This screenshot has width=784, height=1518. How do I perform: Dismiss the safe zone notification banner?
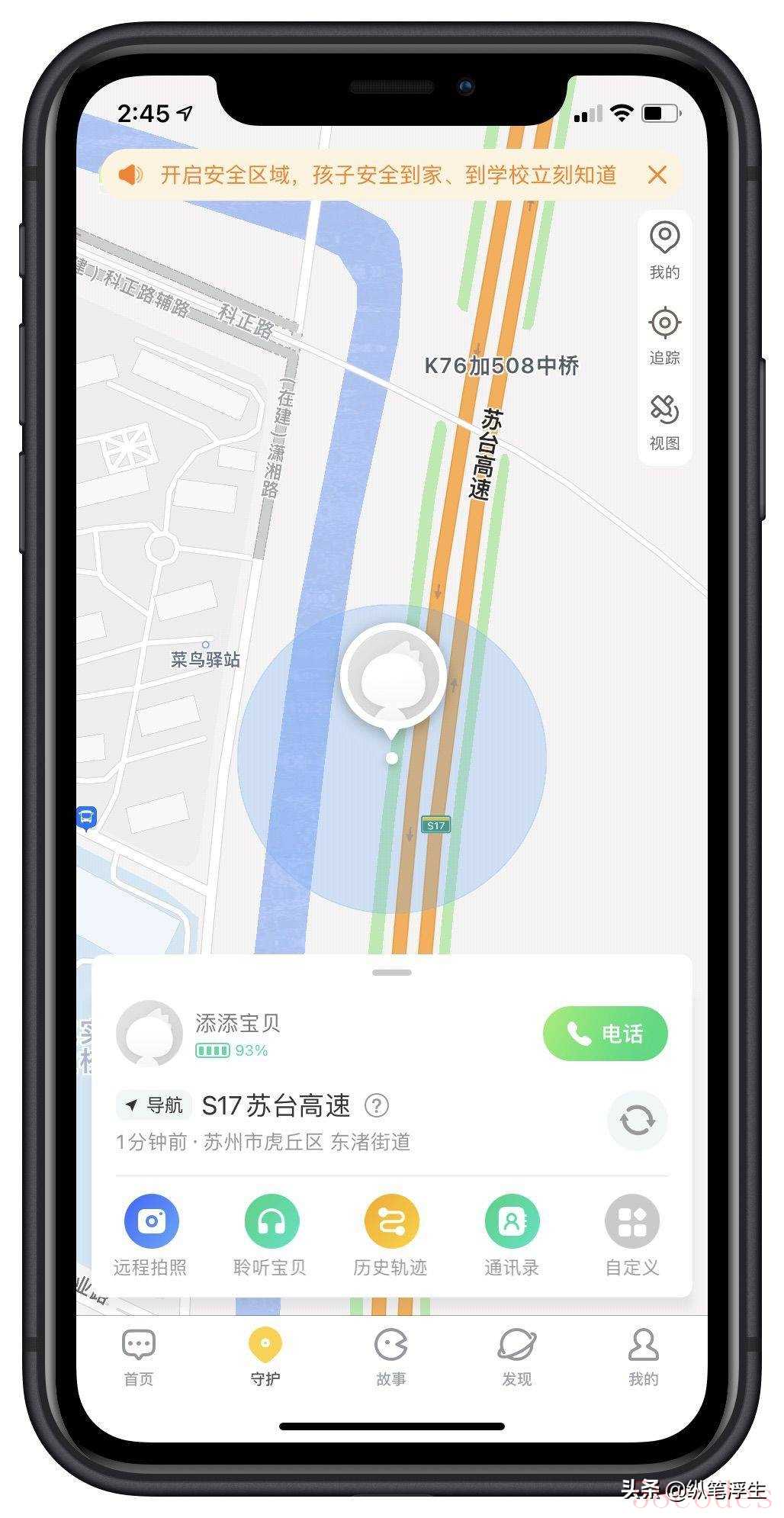657,175
